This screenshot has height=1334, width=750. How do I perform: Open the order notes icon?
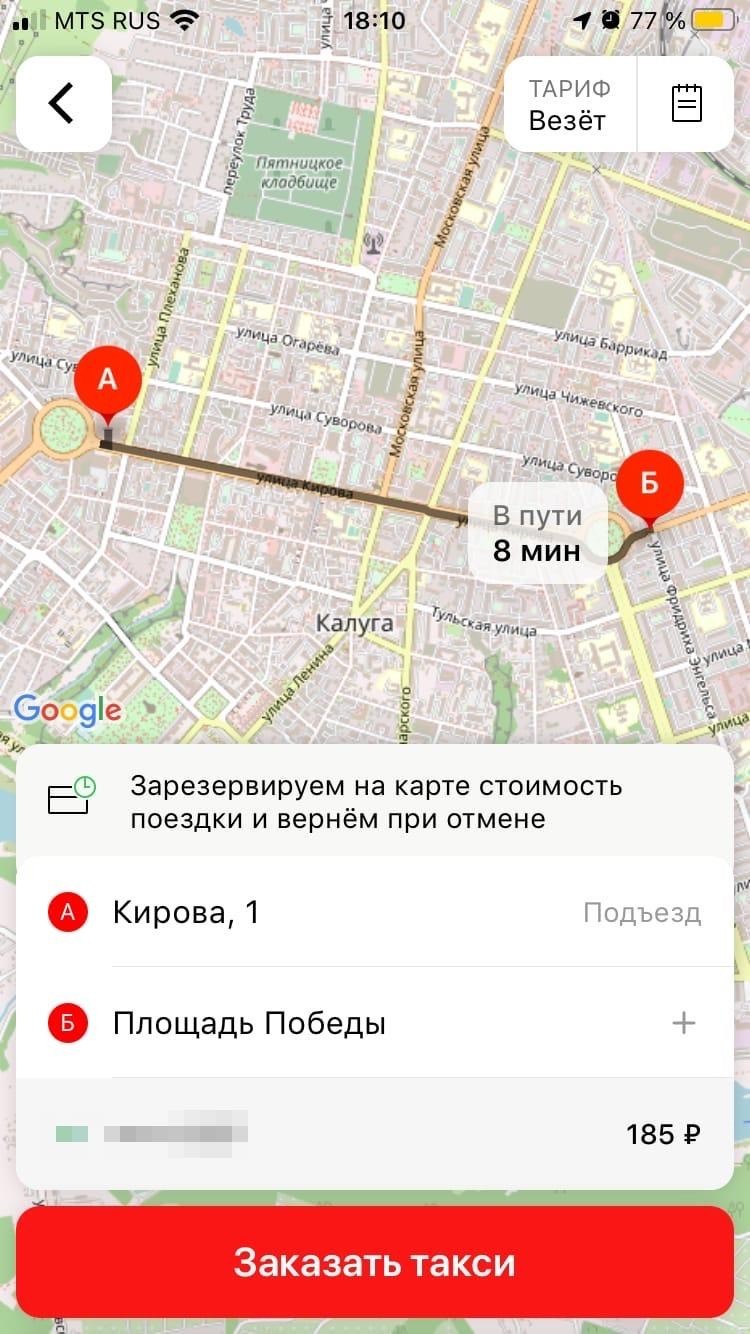686,104
